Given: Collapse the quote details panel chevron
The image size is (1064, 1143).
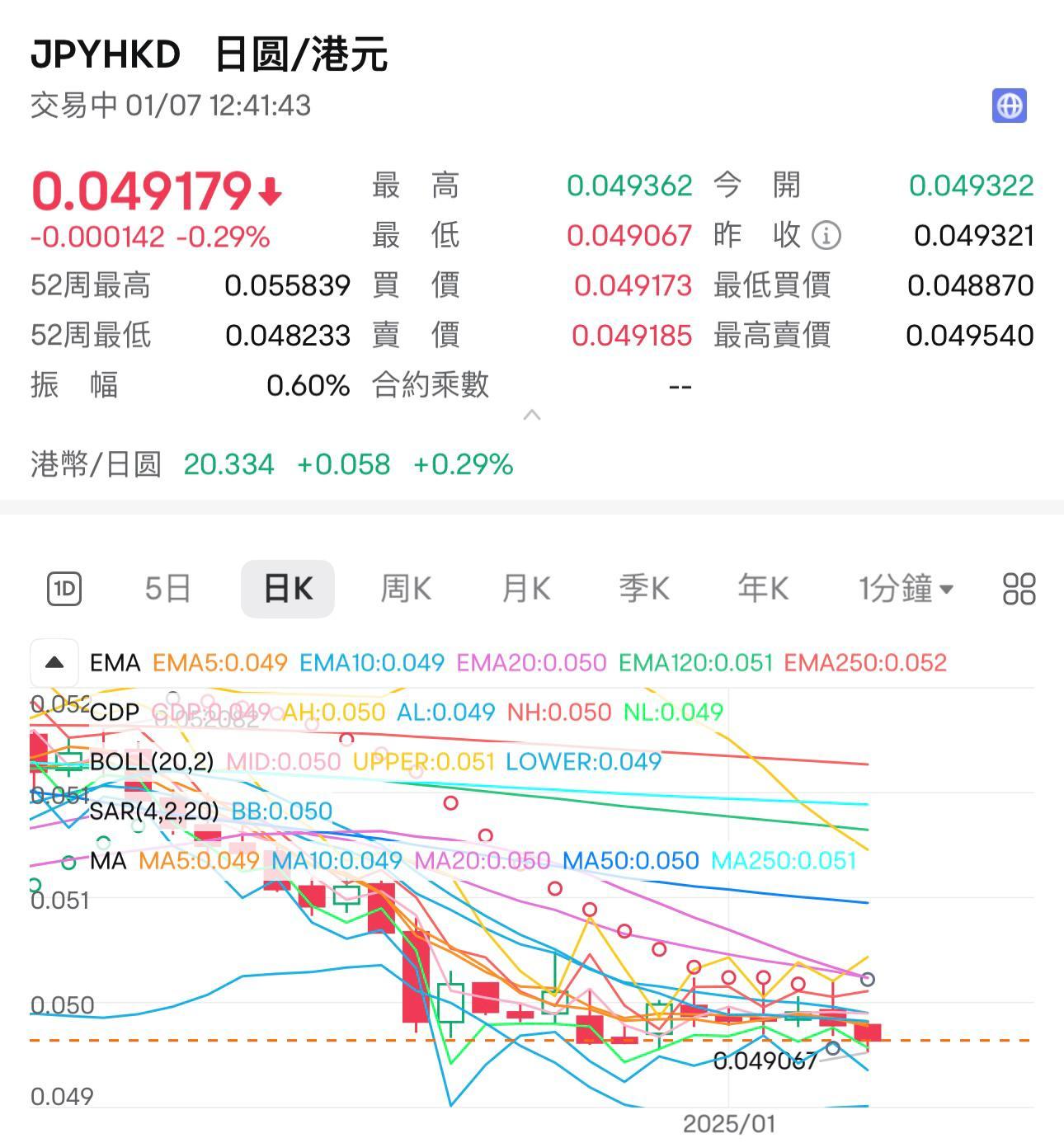Looking at the screenshot, I should pos(532,415).
